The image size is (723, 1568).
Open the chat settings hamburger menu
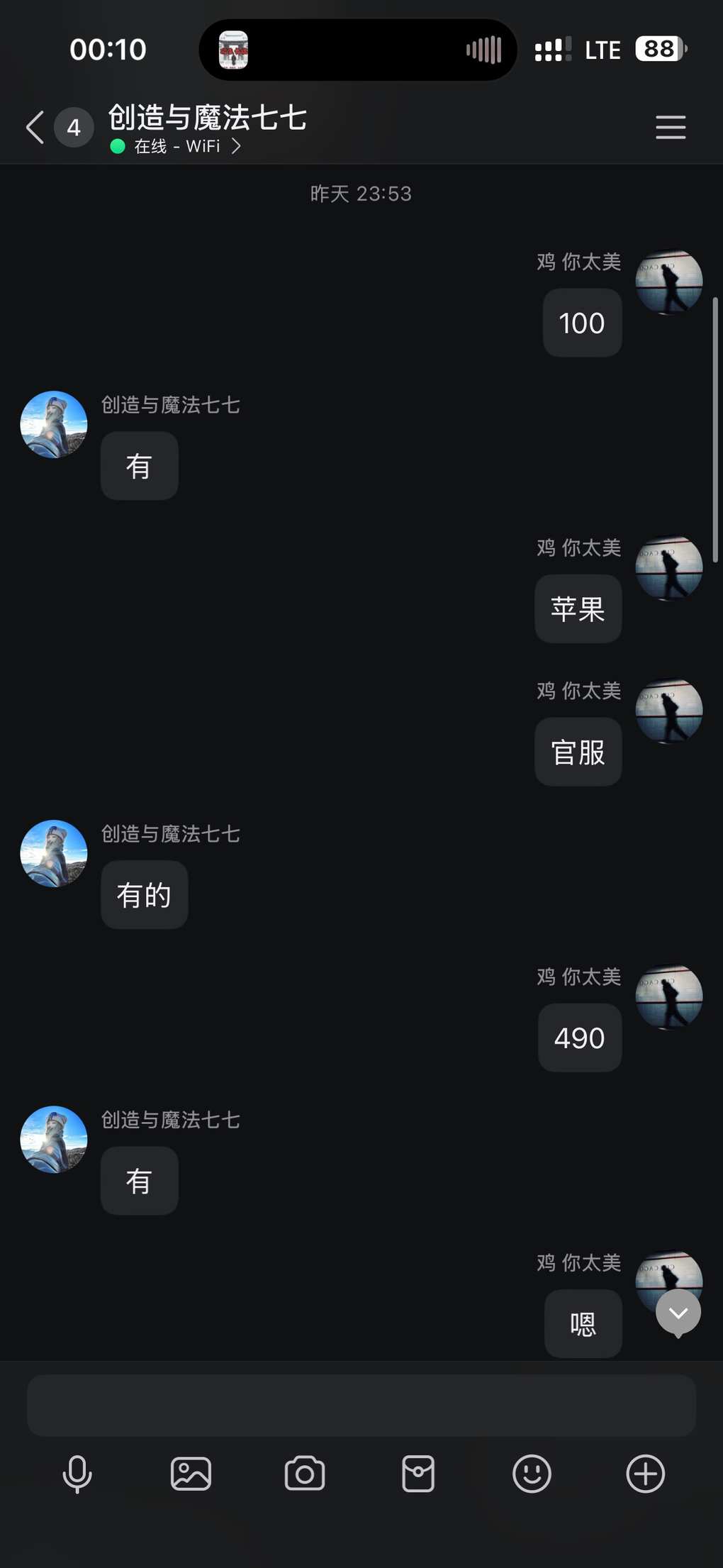point(670,128)
